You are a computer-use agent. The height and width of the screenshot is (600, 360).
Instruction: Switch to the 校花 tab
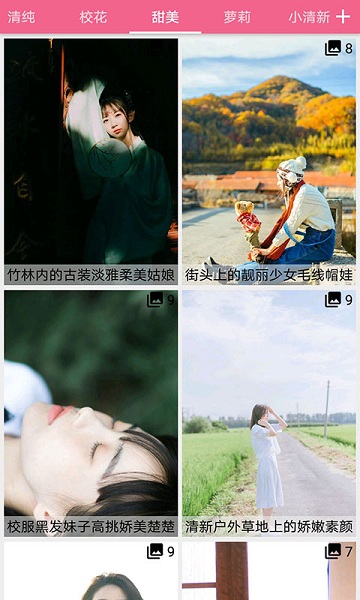[x=93, y=17]
